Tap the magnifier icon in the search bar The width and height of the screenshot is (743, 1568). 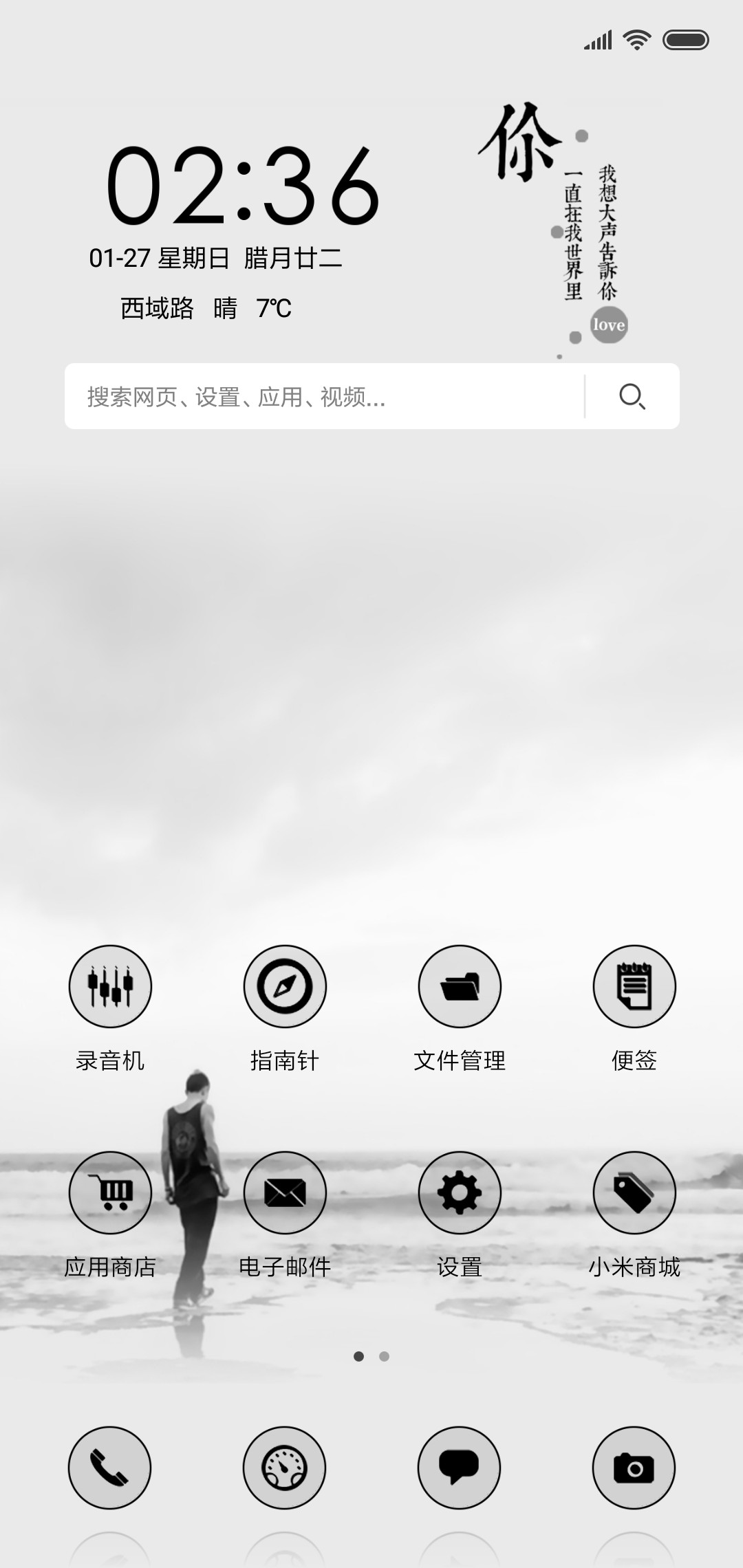coord(632,396)
